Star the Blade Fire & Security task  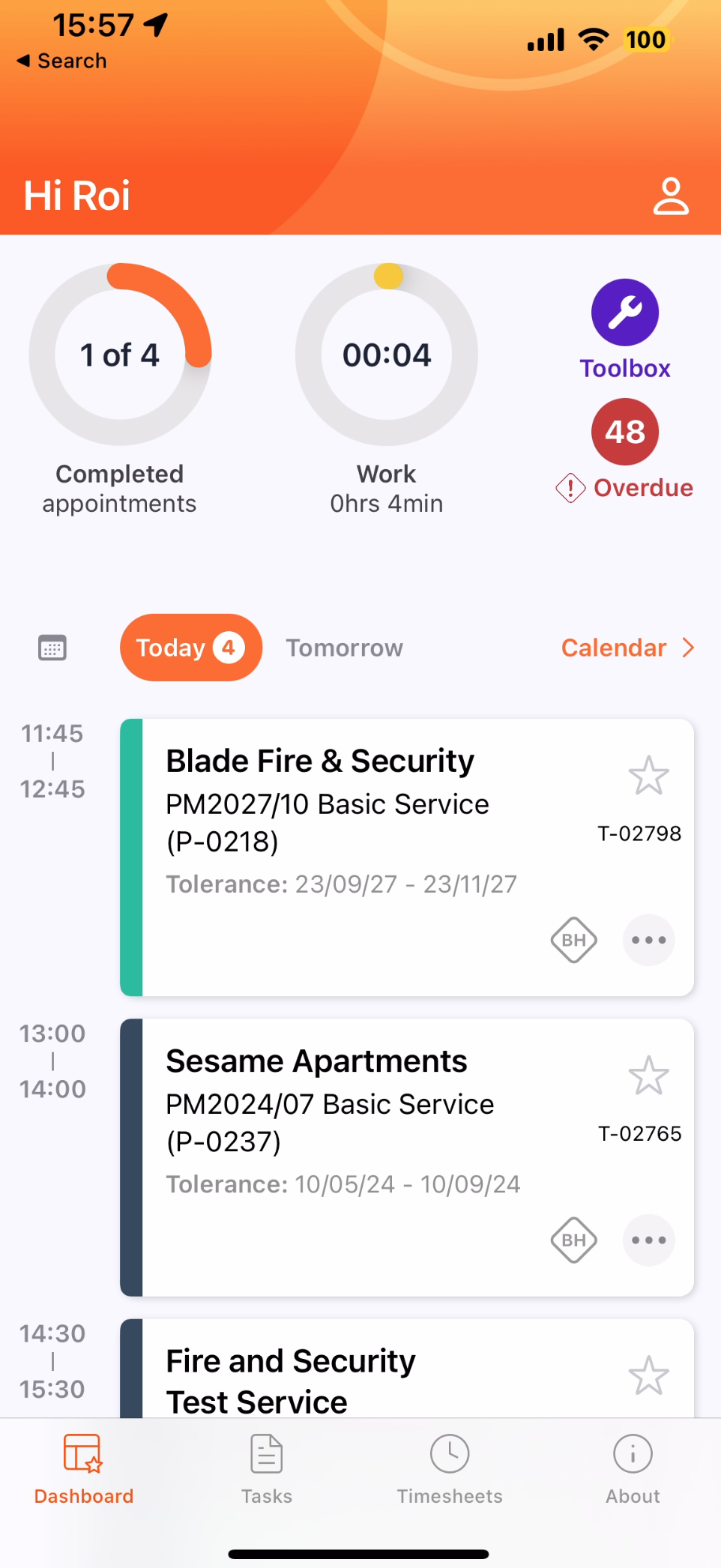(648, 776)
